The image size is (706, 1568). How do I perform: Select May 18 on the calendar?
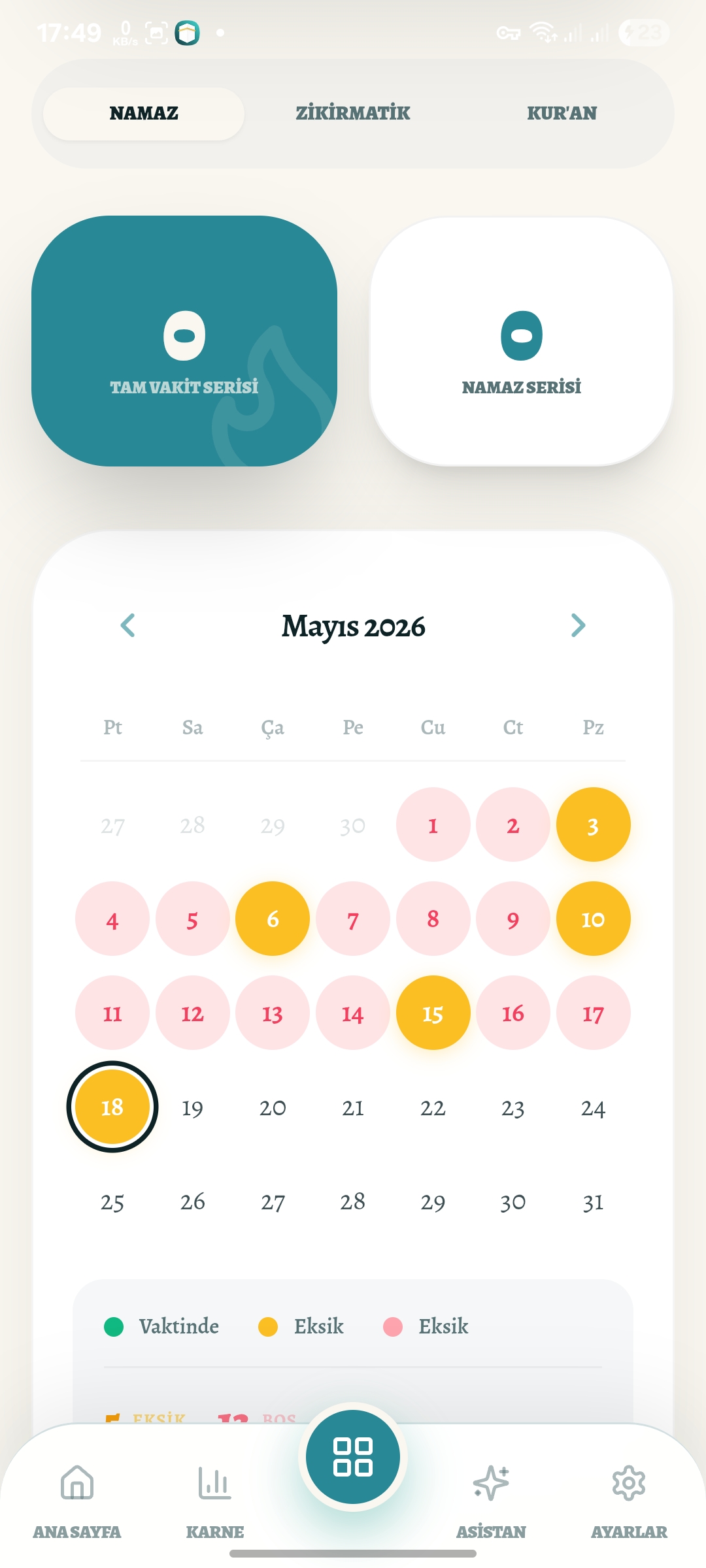point(112,1107)
